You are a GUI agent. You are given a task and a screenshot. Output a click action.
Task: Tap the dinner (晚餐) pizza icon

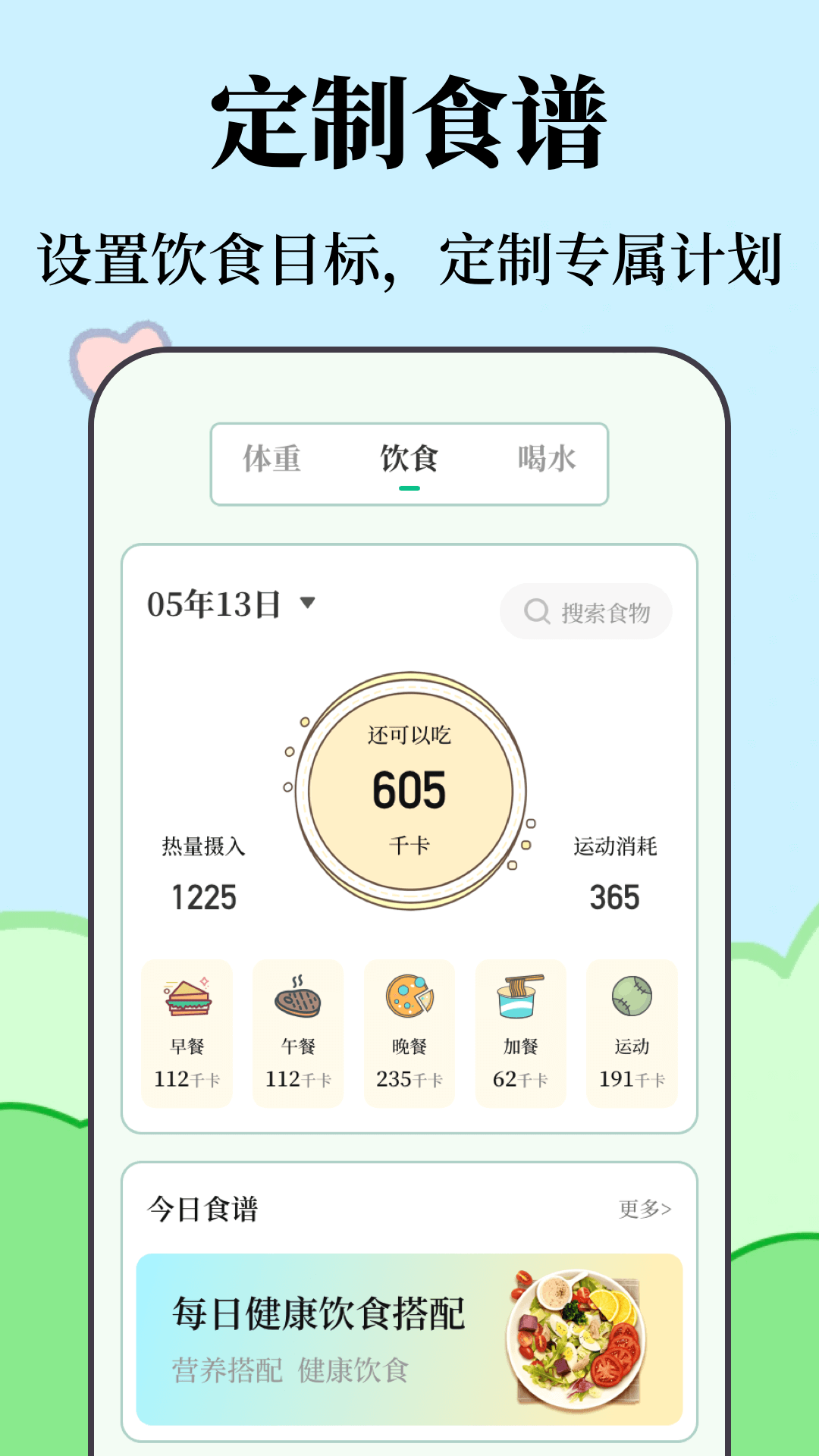[x=409, y=997]
